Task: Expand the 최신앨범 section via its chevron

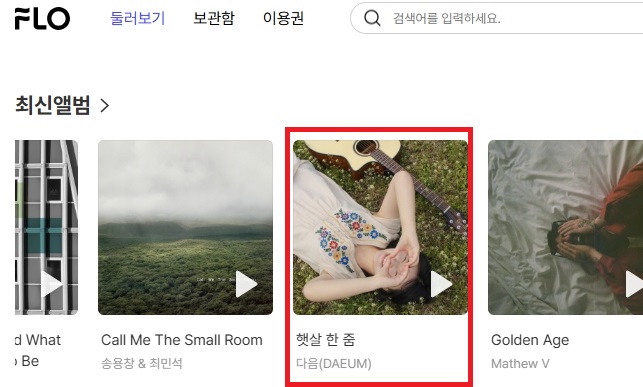Action: click(105, 105)
